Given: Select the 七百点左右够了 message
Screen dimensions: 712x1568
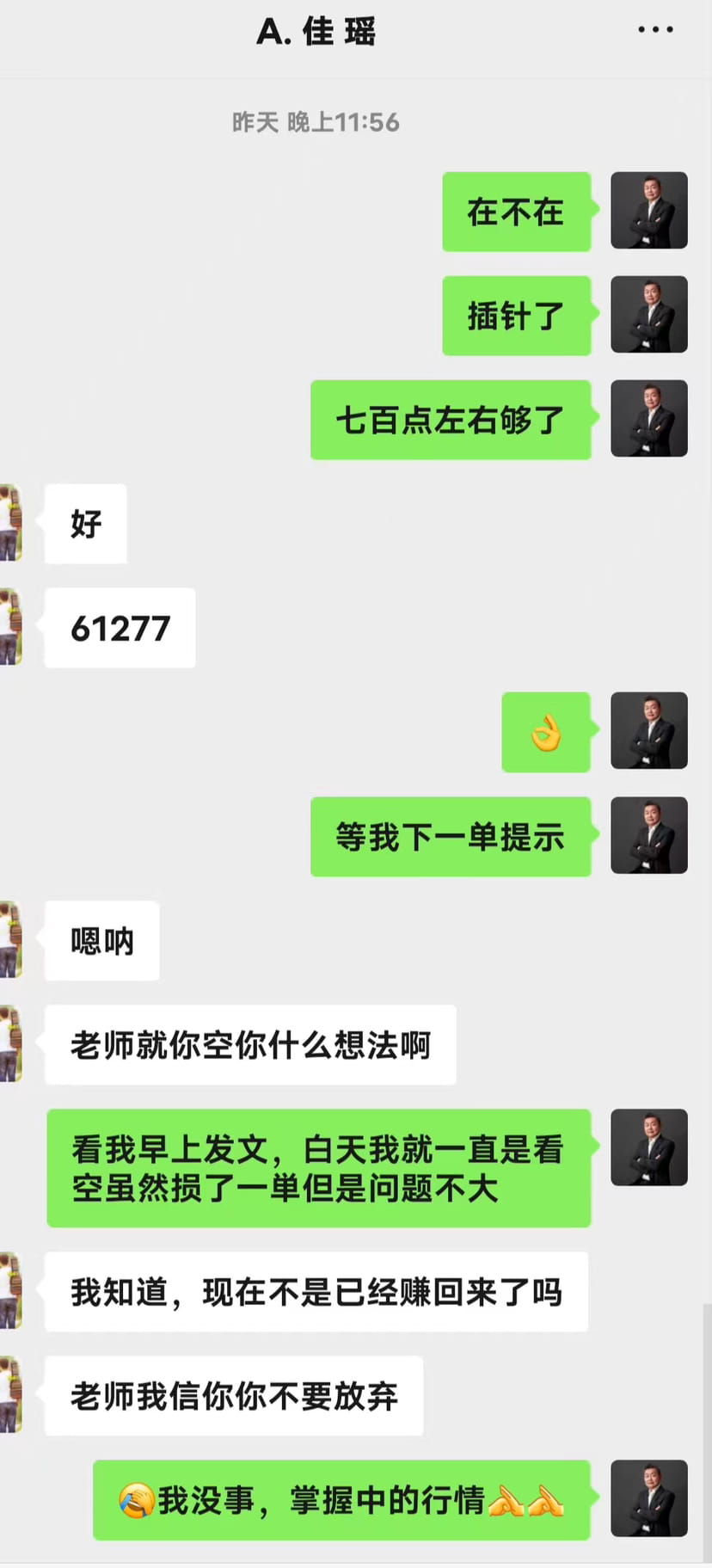Looking at the screenshot, I should click(451, 419).
